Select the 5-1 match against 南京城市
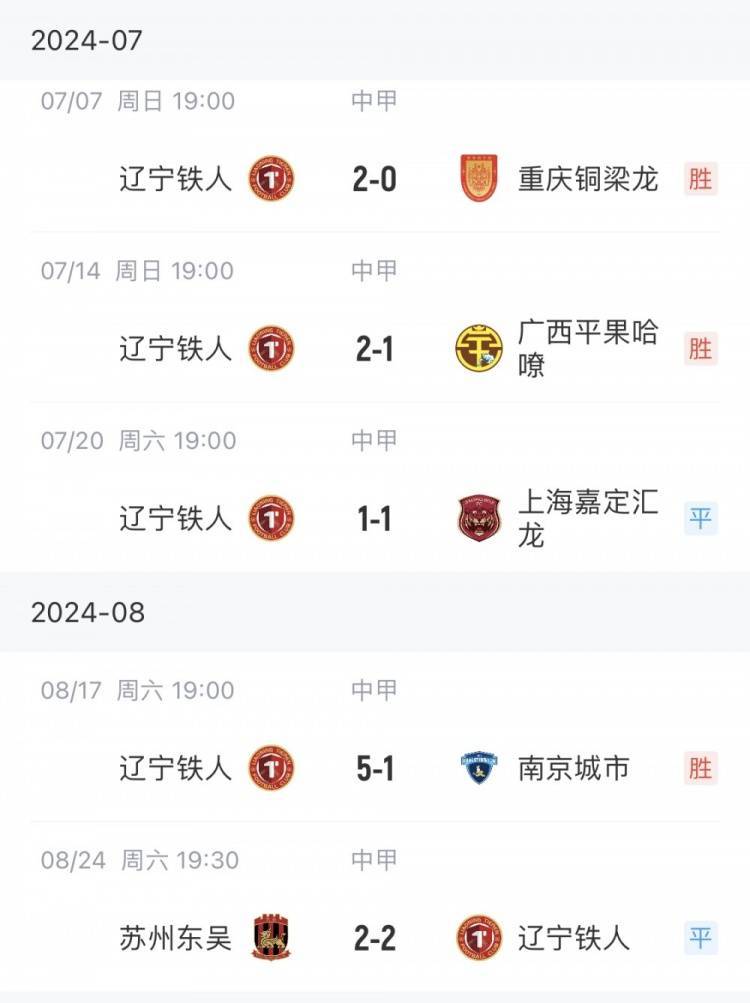Image resolution: width=750 pixels, height=1003 pixels. (x=375, y=767)
